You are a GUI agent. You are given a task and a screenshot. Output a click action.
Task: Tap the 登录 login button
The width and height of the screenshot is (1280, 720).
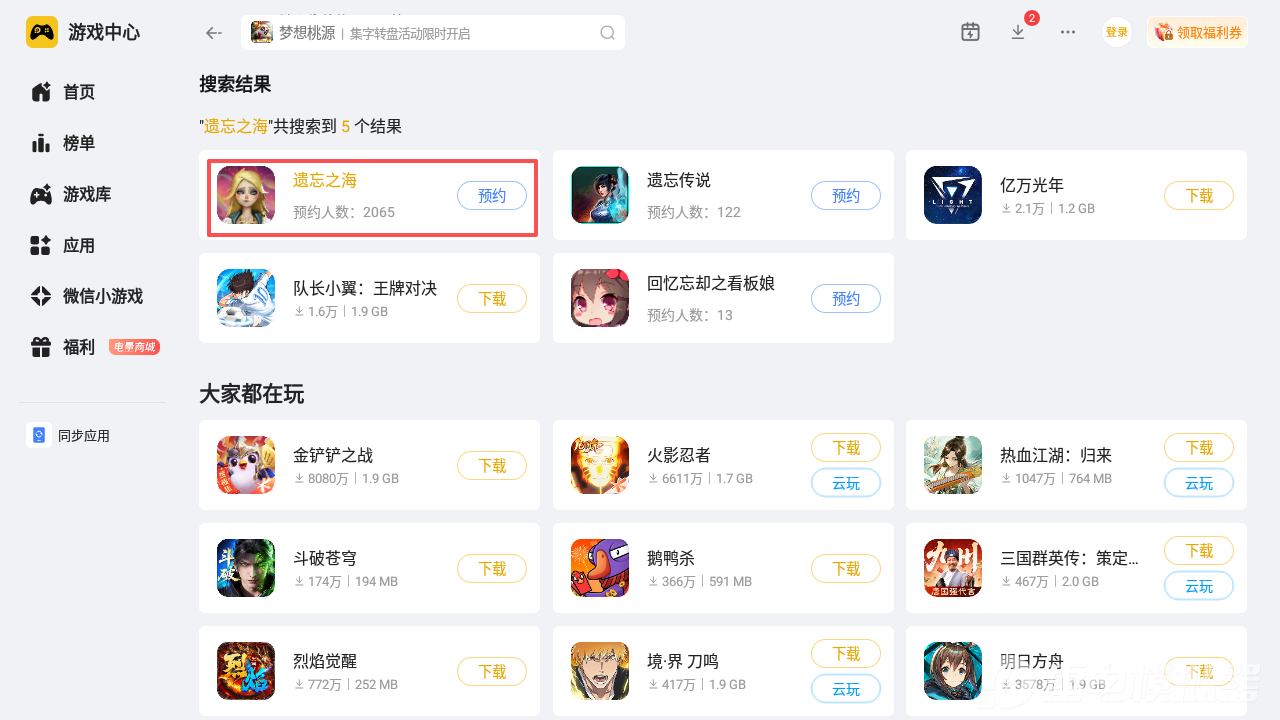point(1117,32)
